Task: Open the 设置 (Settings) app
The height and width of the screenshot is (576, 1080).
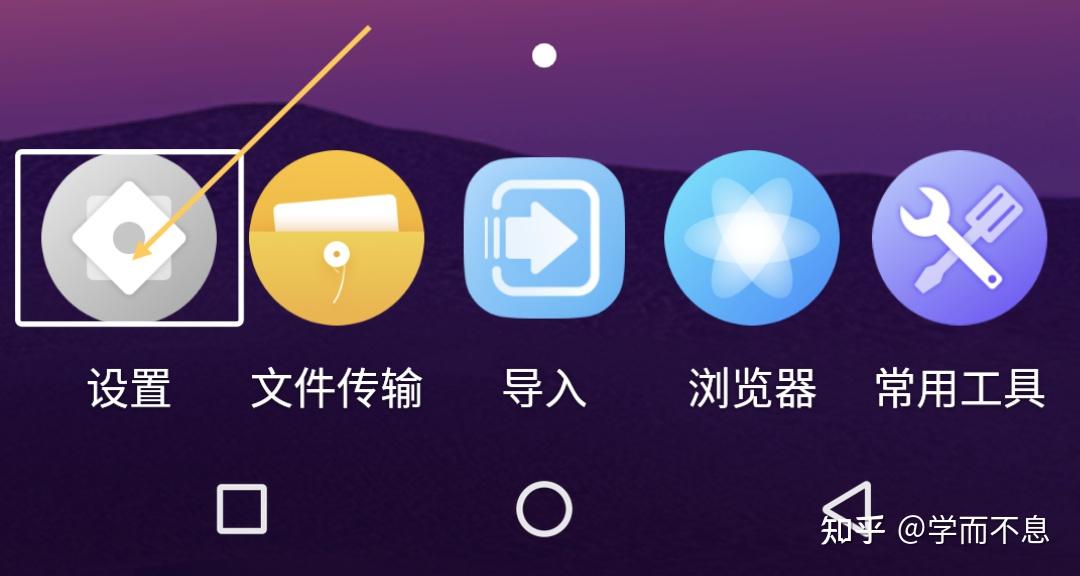Action: tap(129, 238)
